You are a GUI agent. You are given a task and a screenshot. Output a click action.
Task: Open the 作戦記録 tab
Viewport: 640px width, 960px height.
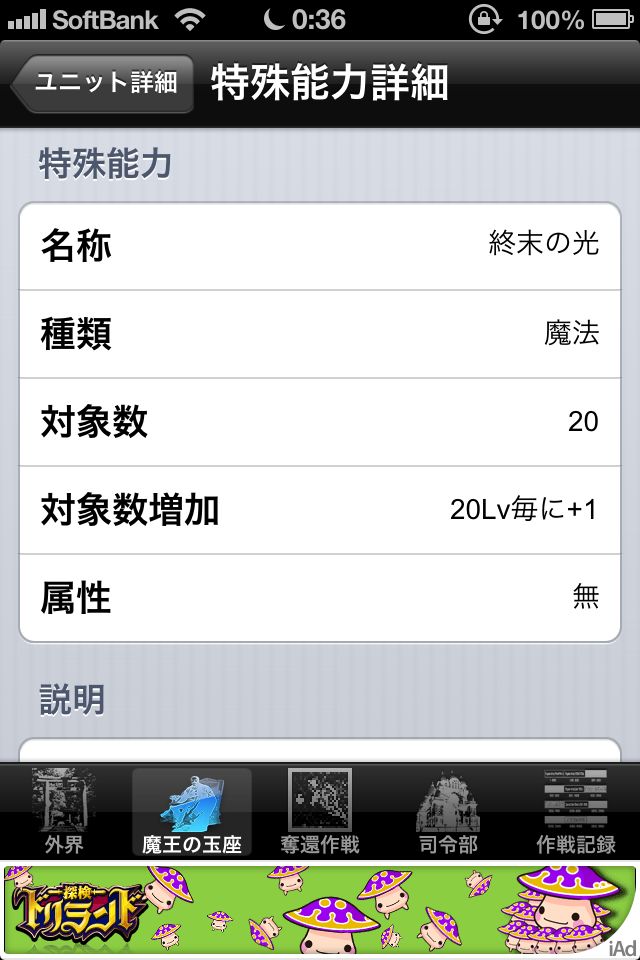[576, 811]
